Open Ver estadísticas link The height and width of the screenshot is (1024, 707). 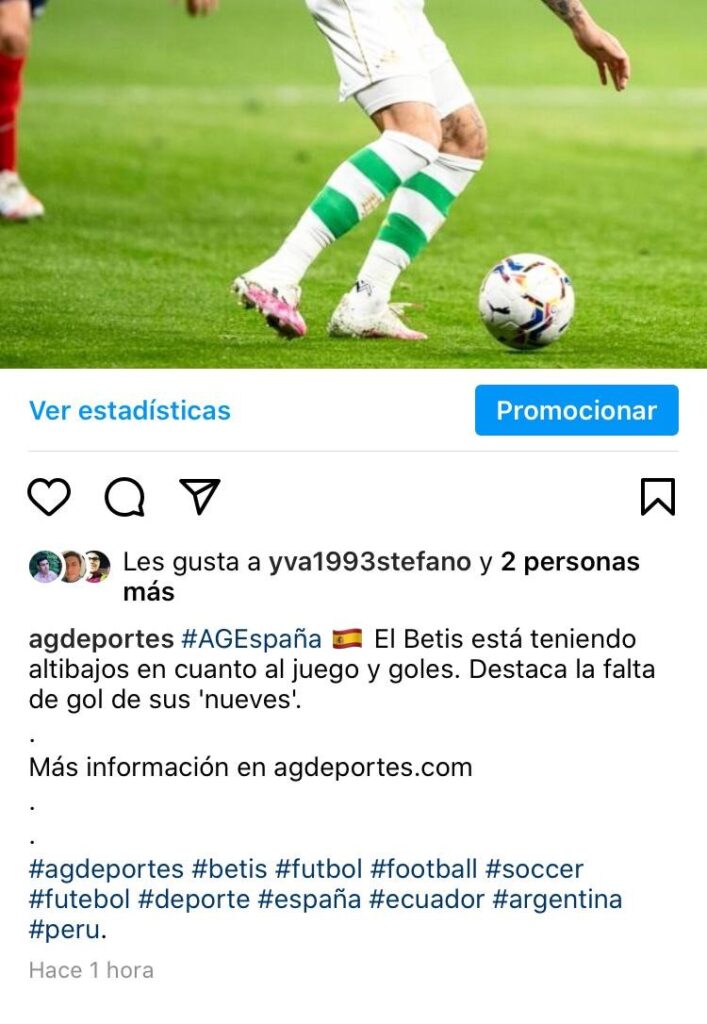(130, 410)
